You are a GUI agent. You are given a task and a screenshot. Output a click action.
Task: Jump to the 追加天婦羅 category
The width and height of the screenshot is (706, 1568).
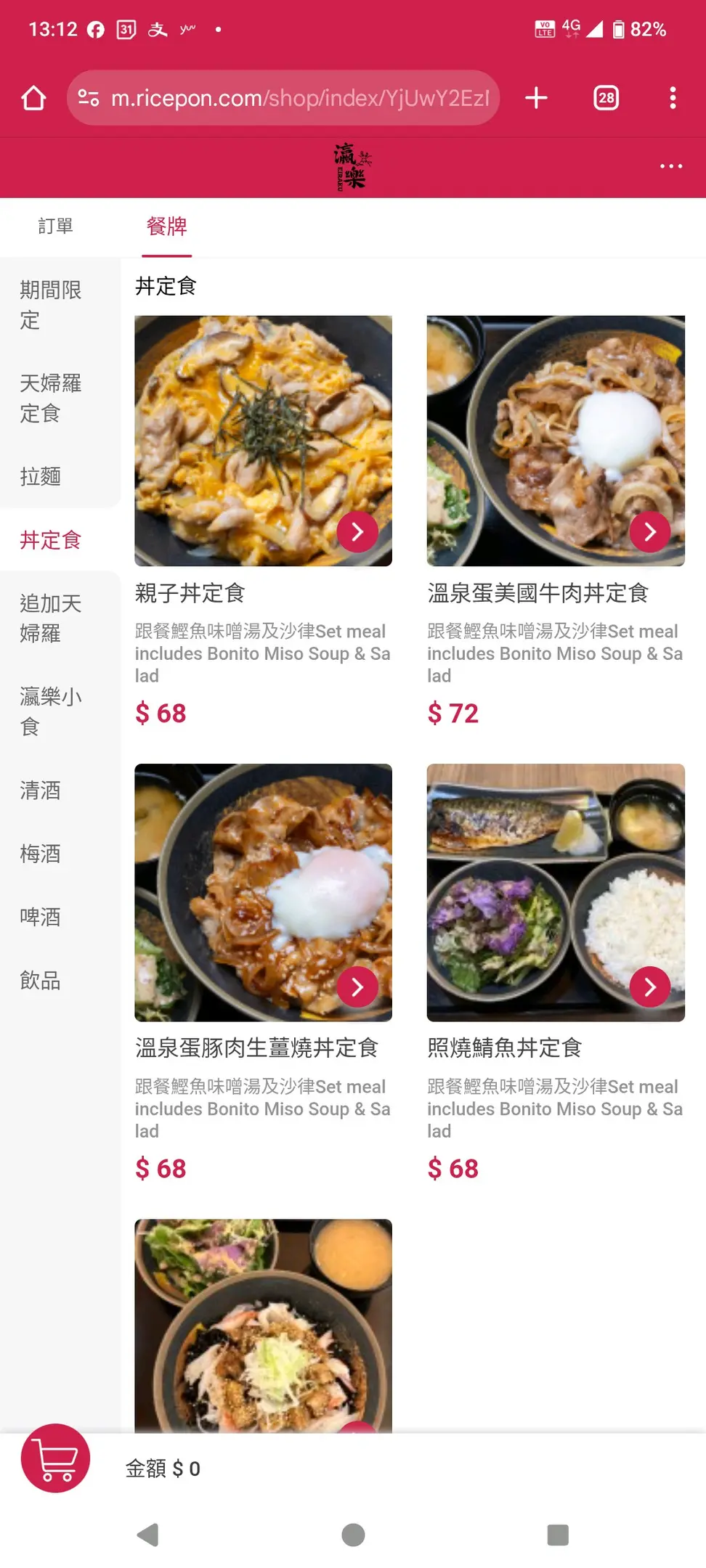click(x=51, y=618)
